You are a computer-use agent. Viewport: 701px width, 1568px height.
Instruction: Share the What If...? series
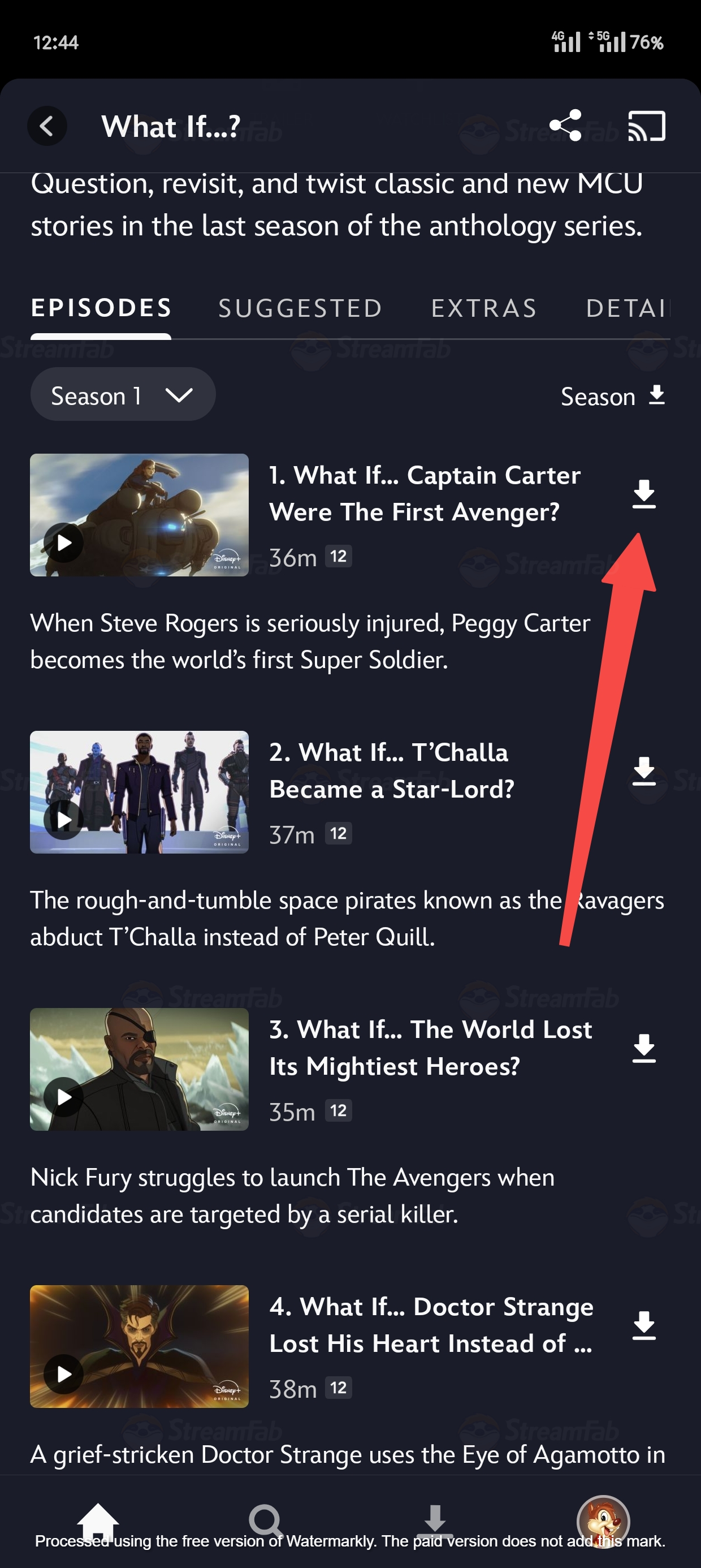(565, 126)
